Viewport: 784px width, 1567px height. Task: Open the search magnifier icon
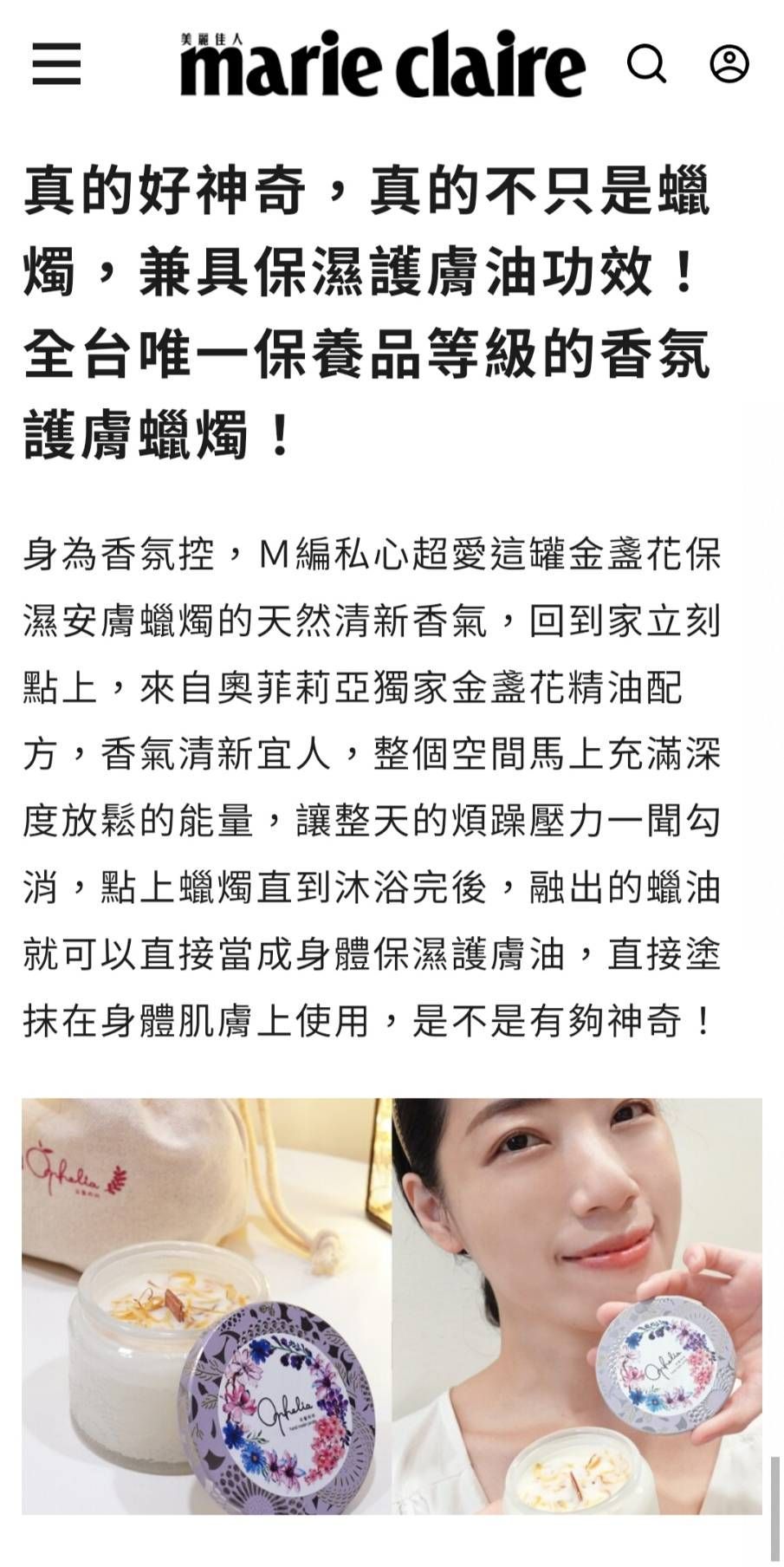(x=646, y=63)
